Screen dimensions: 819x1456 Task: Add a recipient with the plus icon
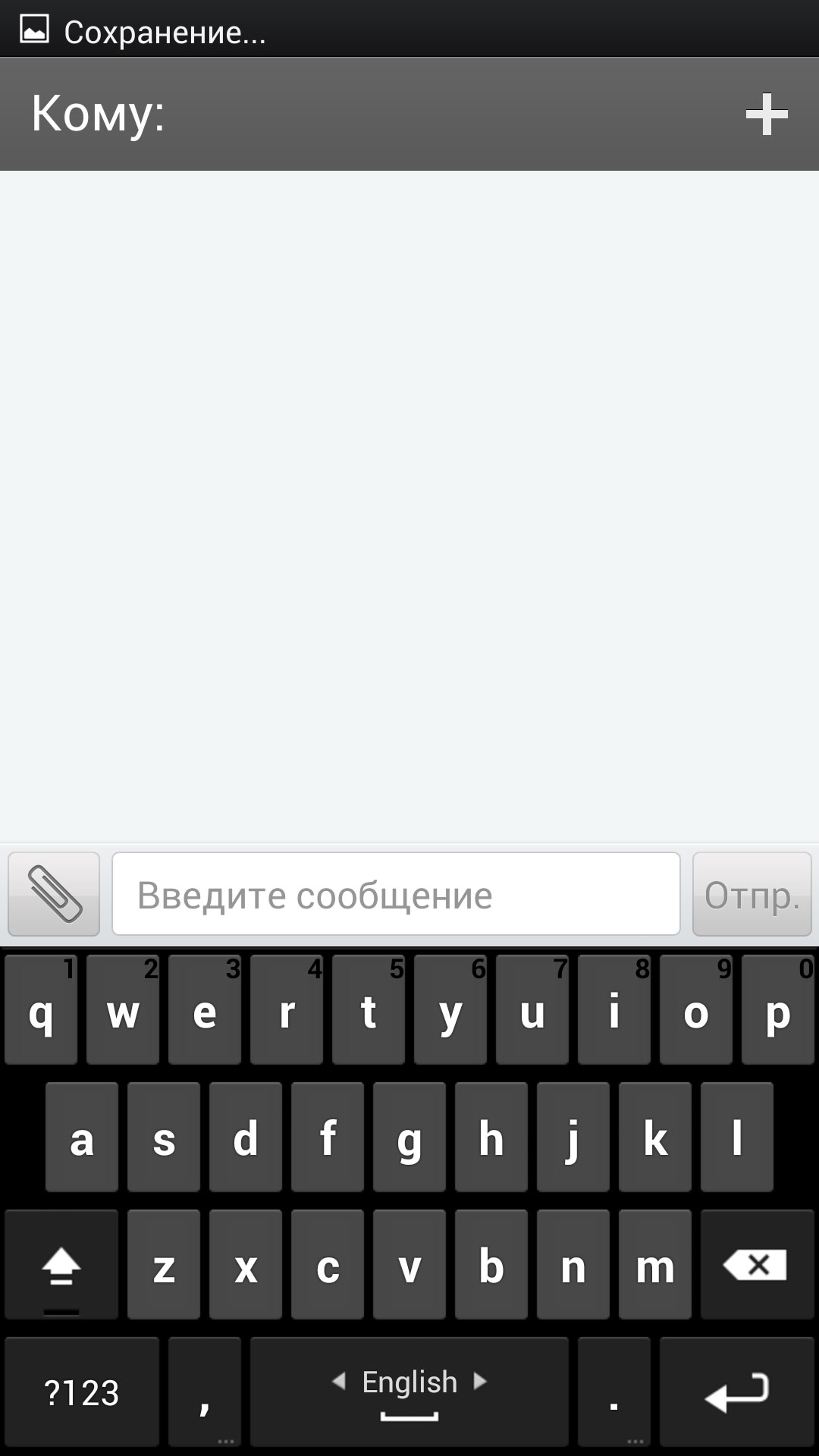coord(766,115)
